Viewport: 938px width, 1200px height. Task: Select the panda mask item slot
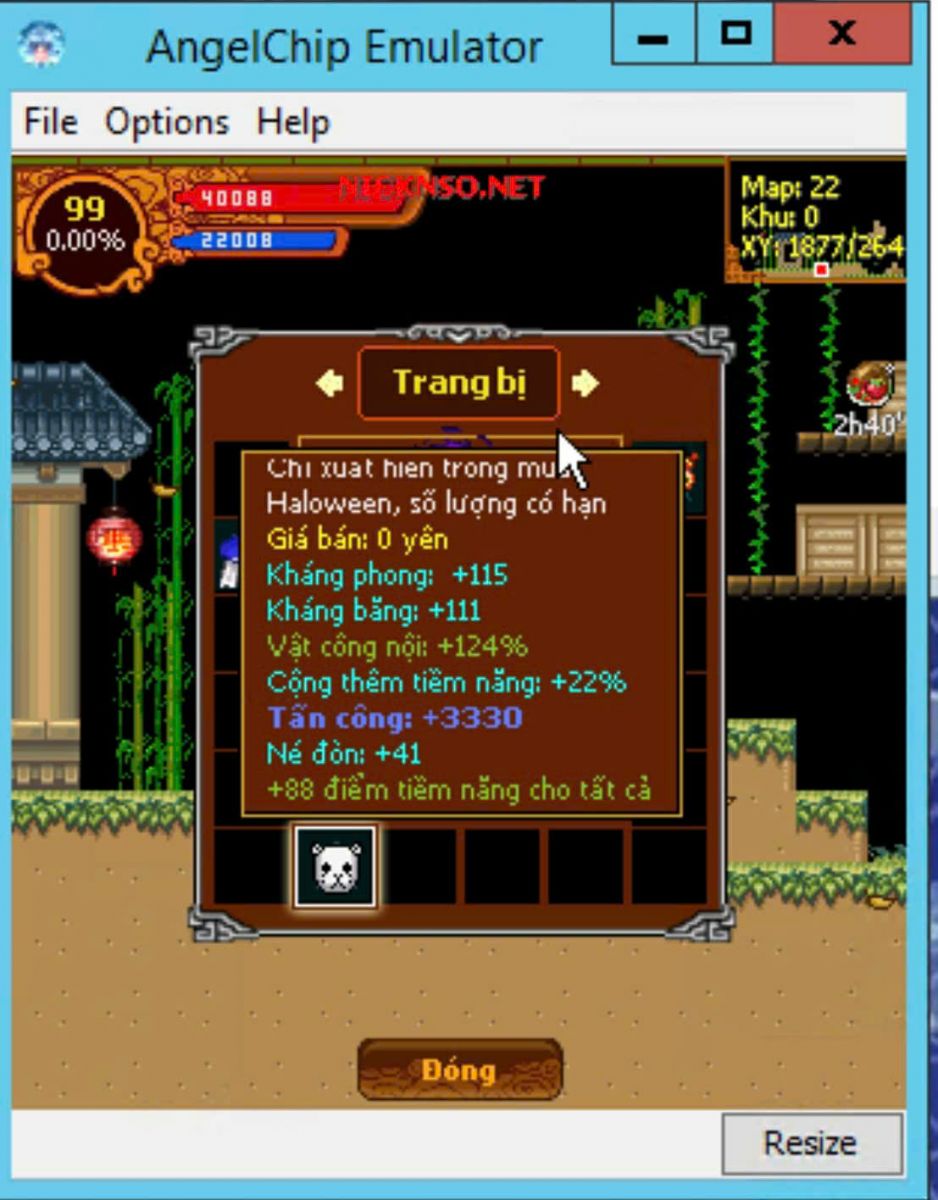(x=335, y=866)
